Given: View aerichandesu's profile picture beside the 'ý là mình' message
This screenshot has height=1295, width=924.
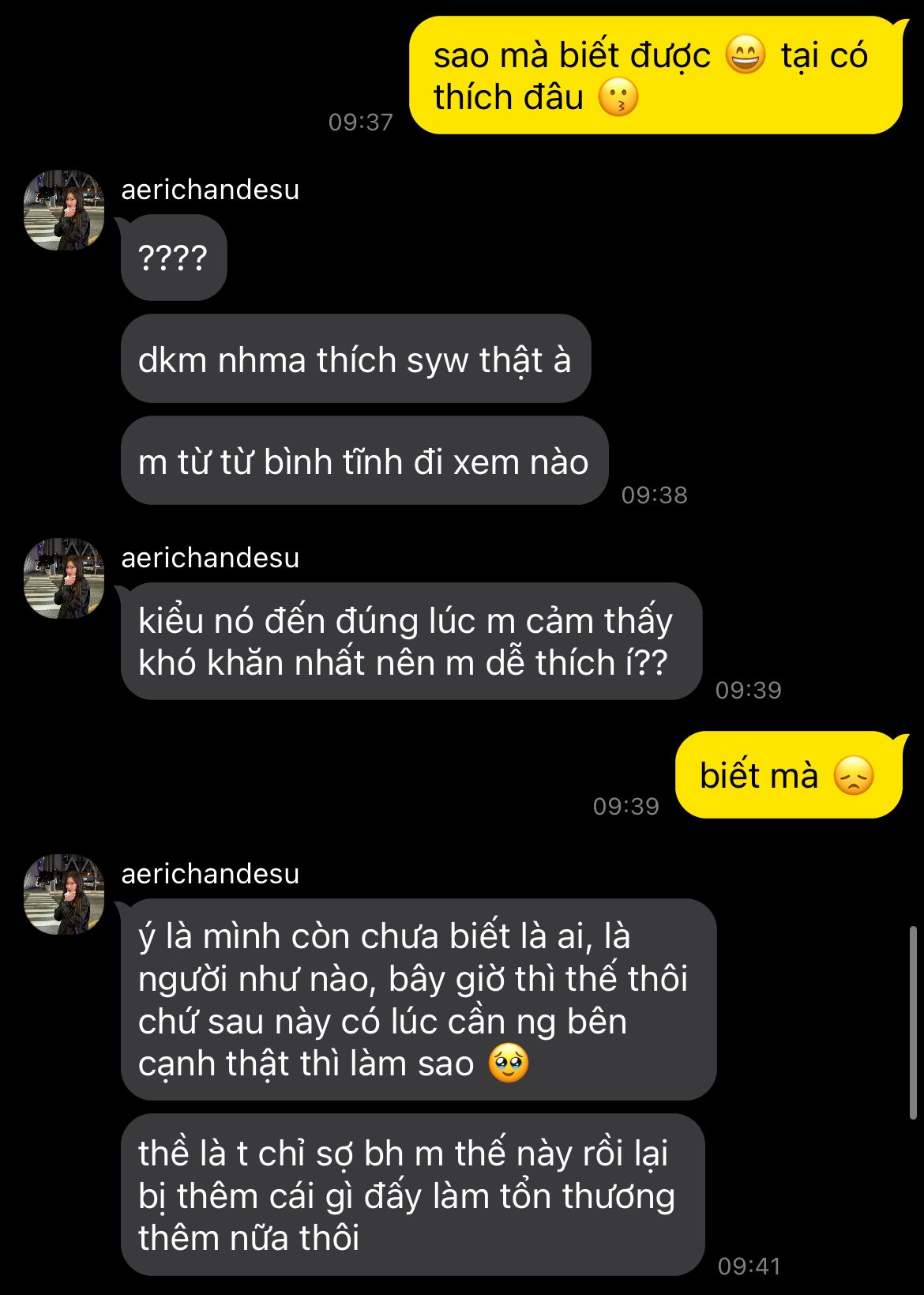Looking at the screenshot, I should (x=64, y=894).
